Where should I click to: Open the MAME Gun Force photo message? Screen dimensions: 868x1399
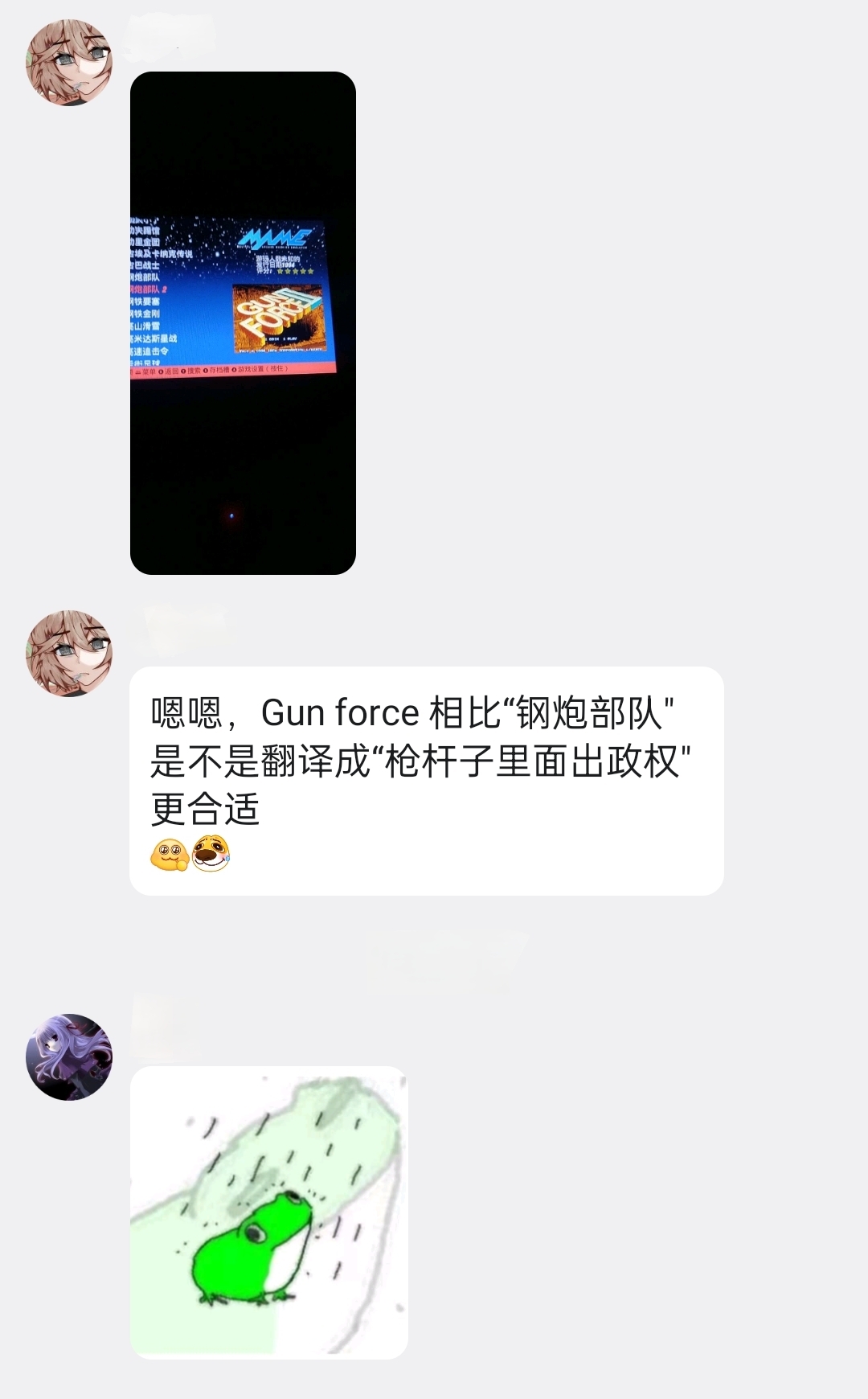pyautogui.click(x=243, y=322)
